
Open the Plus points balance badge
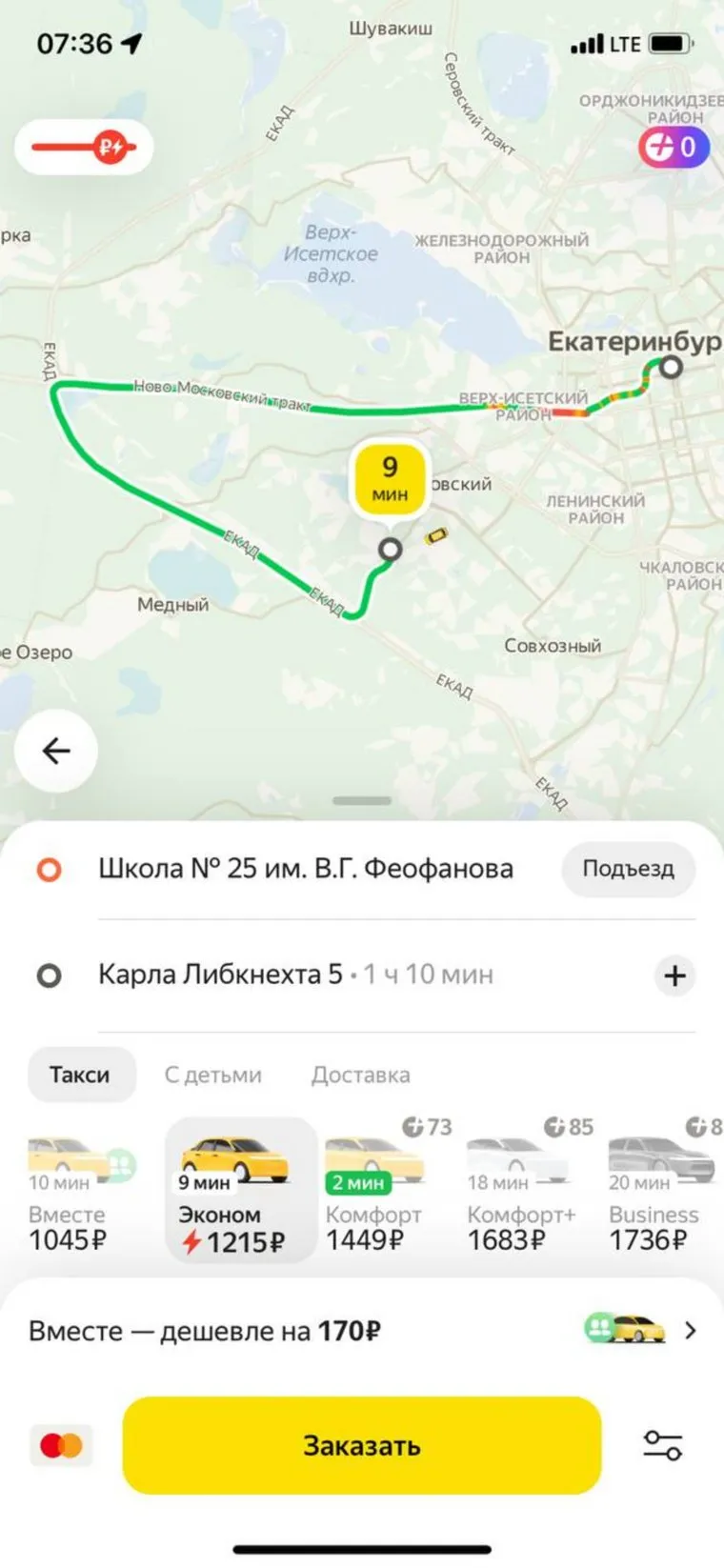tap(673, 148)
